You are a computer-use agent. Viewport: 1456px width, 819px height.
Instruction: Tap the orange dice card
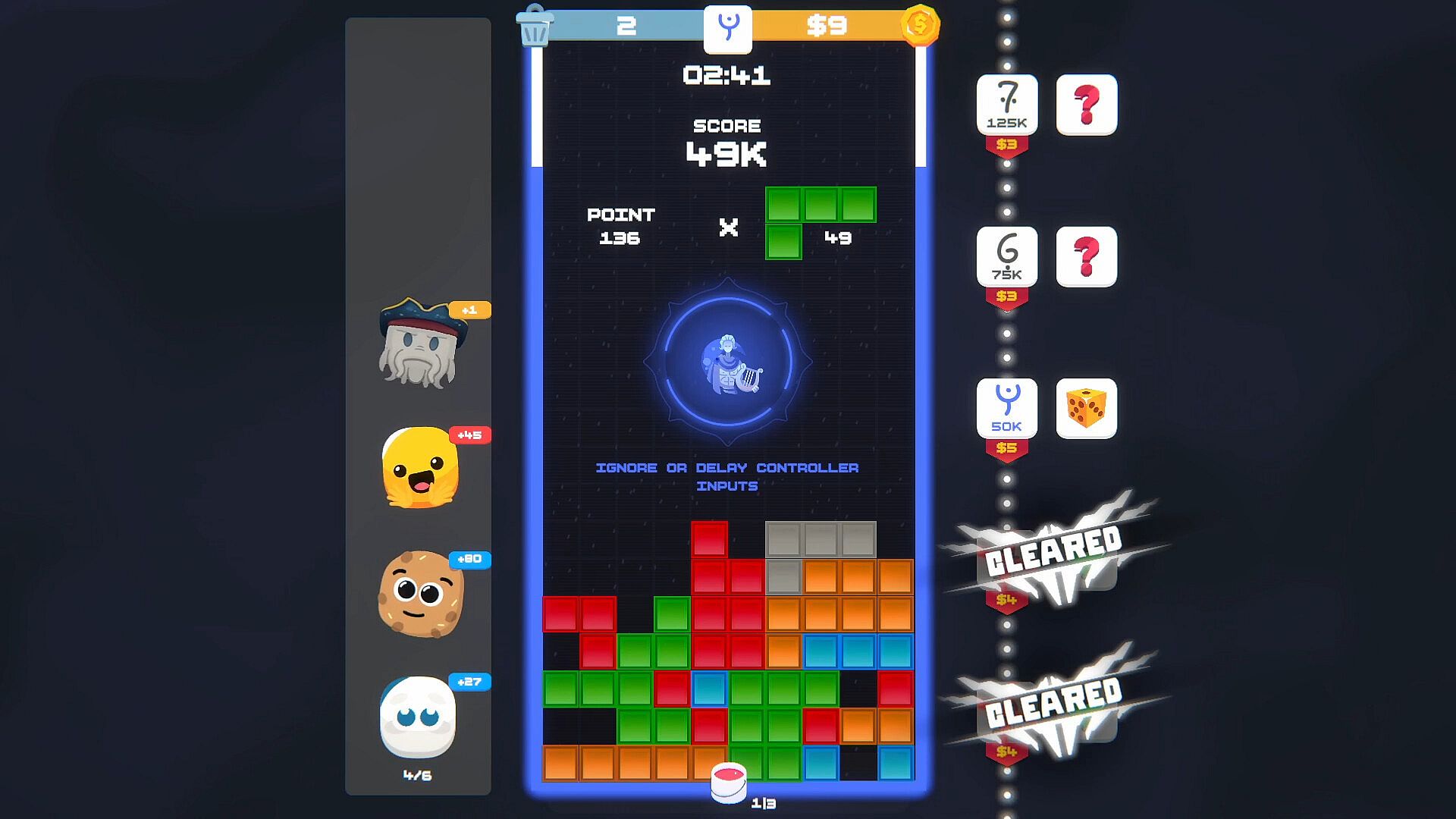coord(1086,408)
